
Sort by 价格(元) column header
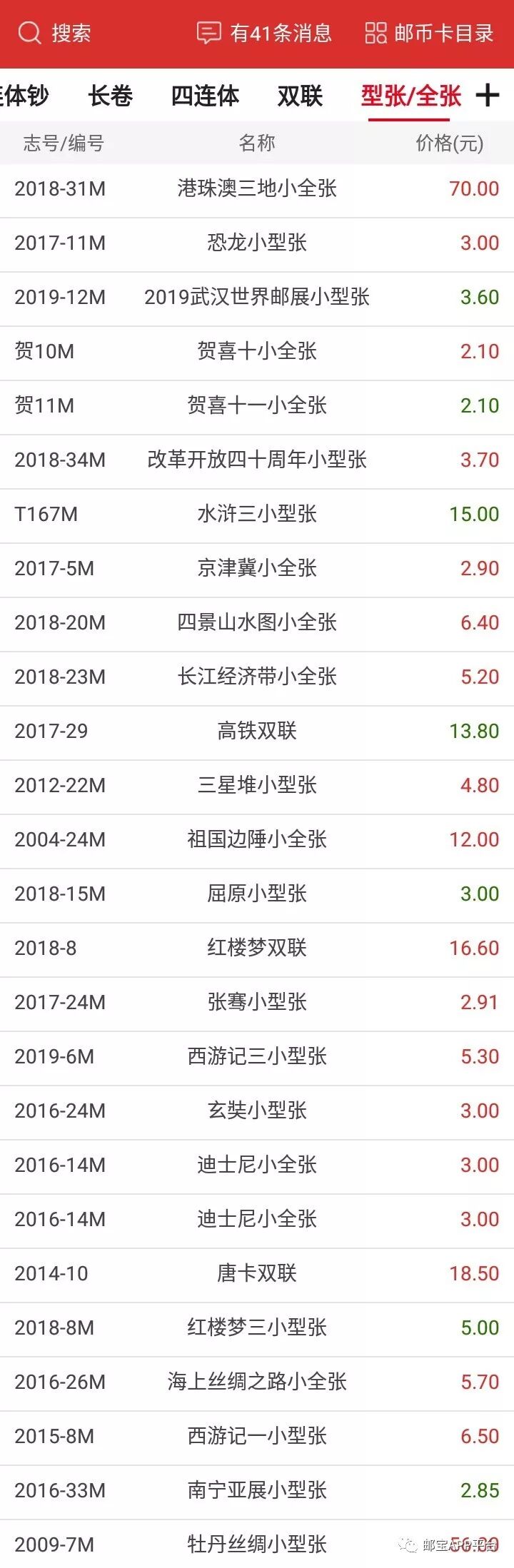(449, 143)
